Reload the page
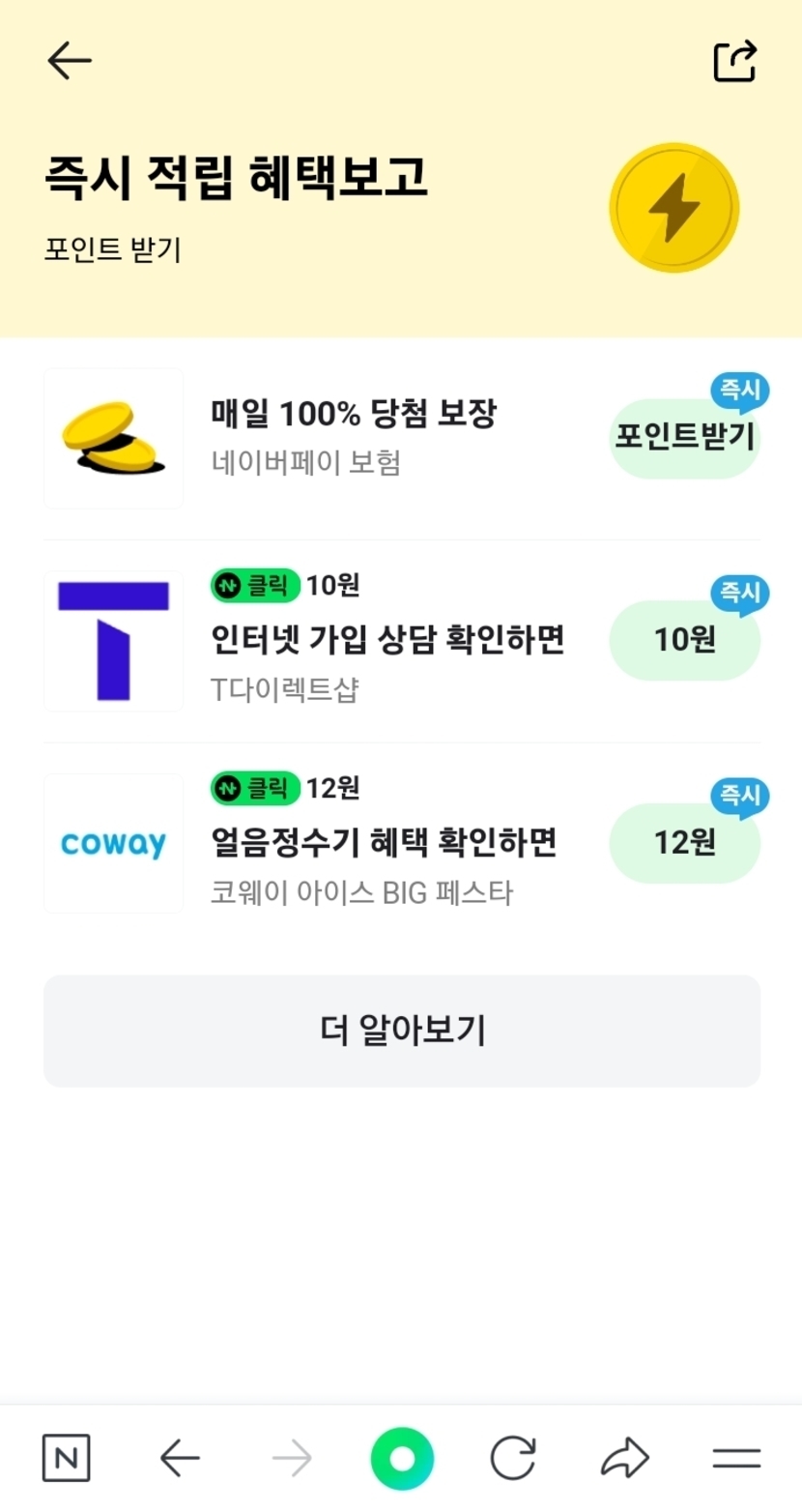 pos(512,1458)
